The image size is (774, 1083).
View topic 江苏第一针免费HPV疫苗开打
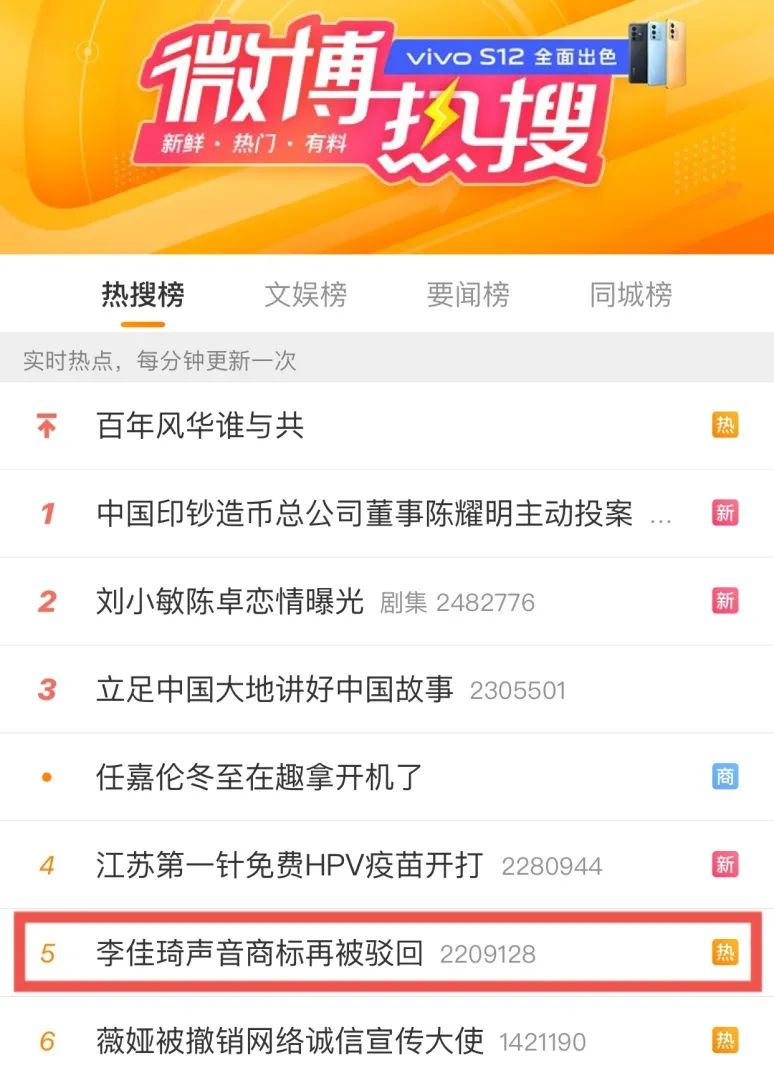(x=290, y=865)
